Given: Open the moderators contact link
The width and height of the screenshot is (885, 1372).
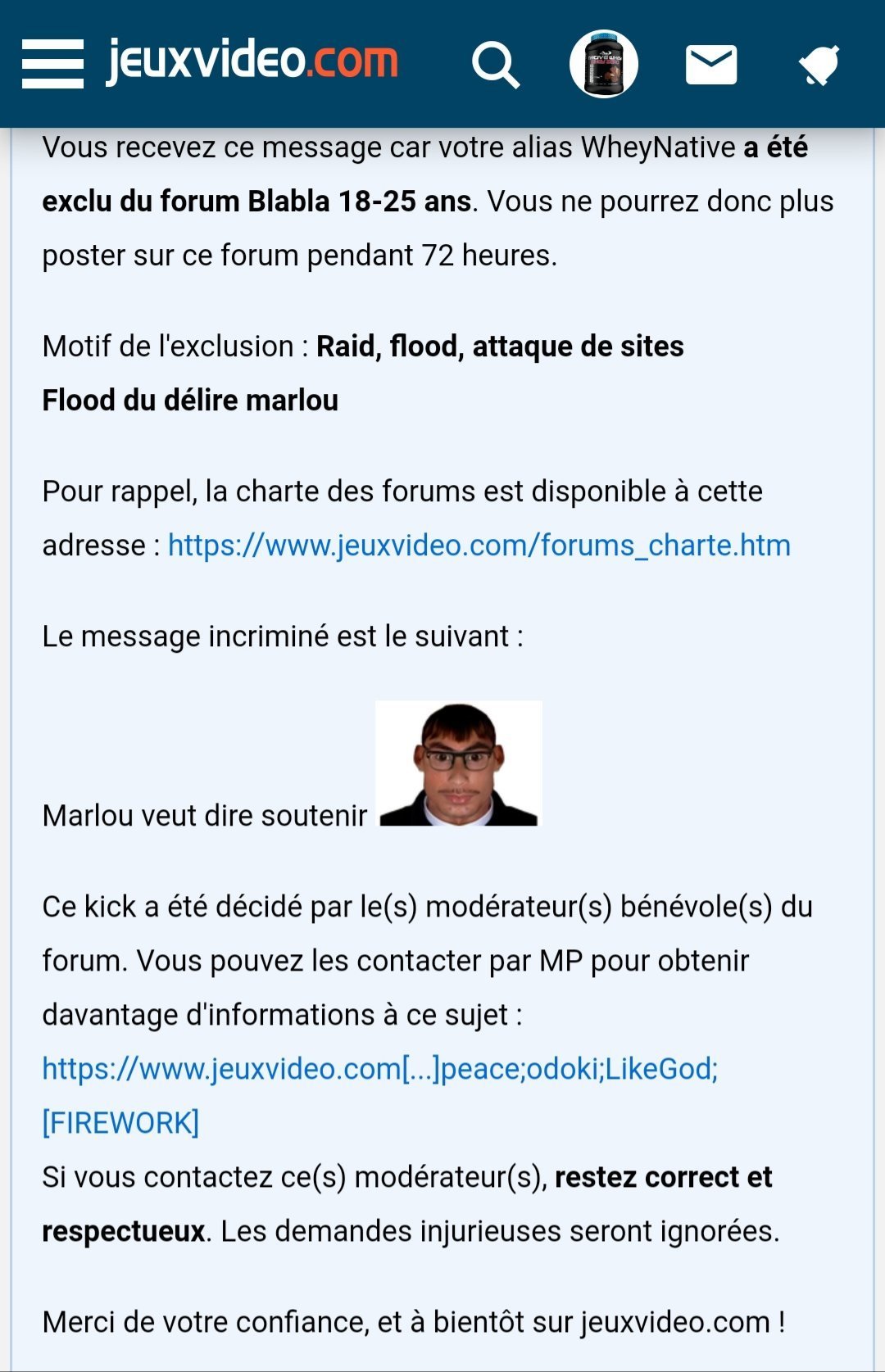Looking at the screenshot, I should pyautogui.click(x=380, y=1069).
